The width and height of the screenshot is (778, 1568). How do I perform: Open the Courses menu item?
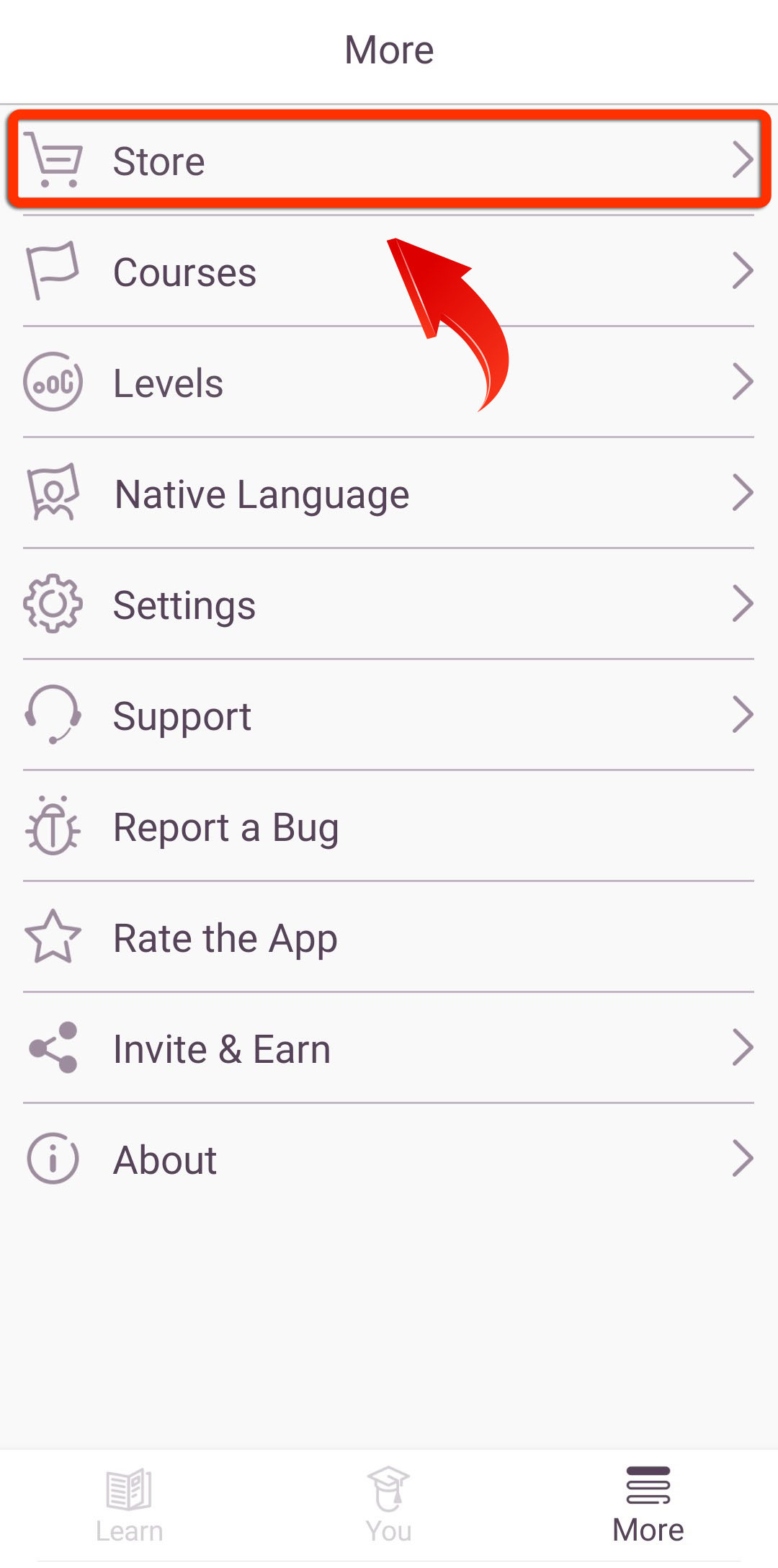[389, 272]
